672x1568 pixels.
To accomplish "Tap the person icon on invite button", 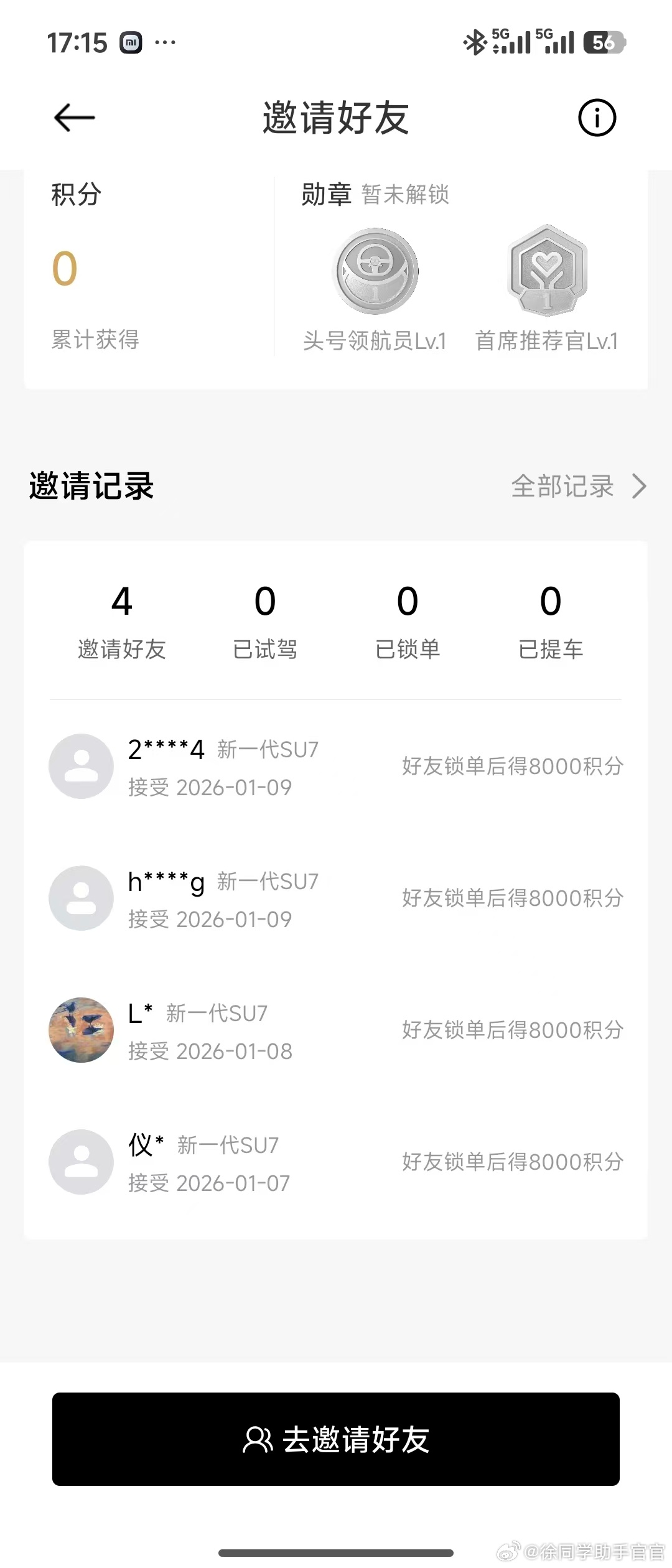I will tap(258, 1442).
